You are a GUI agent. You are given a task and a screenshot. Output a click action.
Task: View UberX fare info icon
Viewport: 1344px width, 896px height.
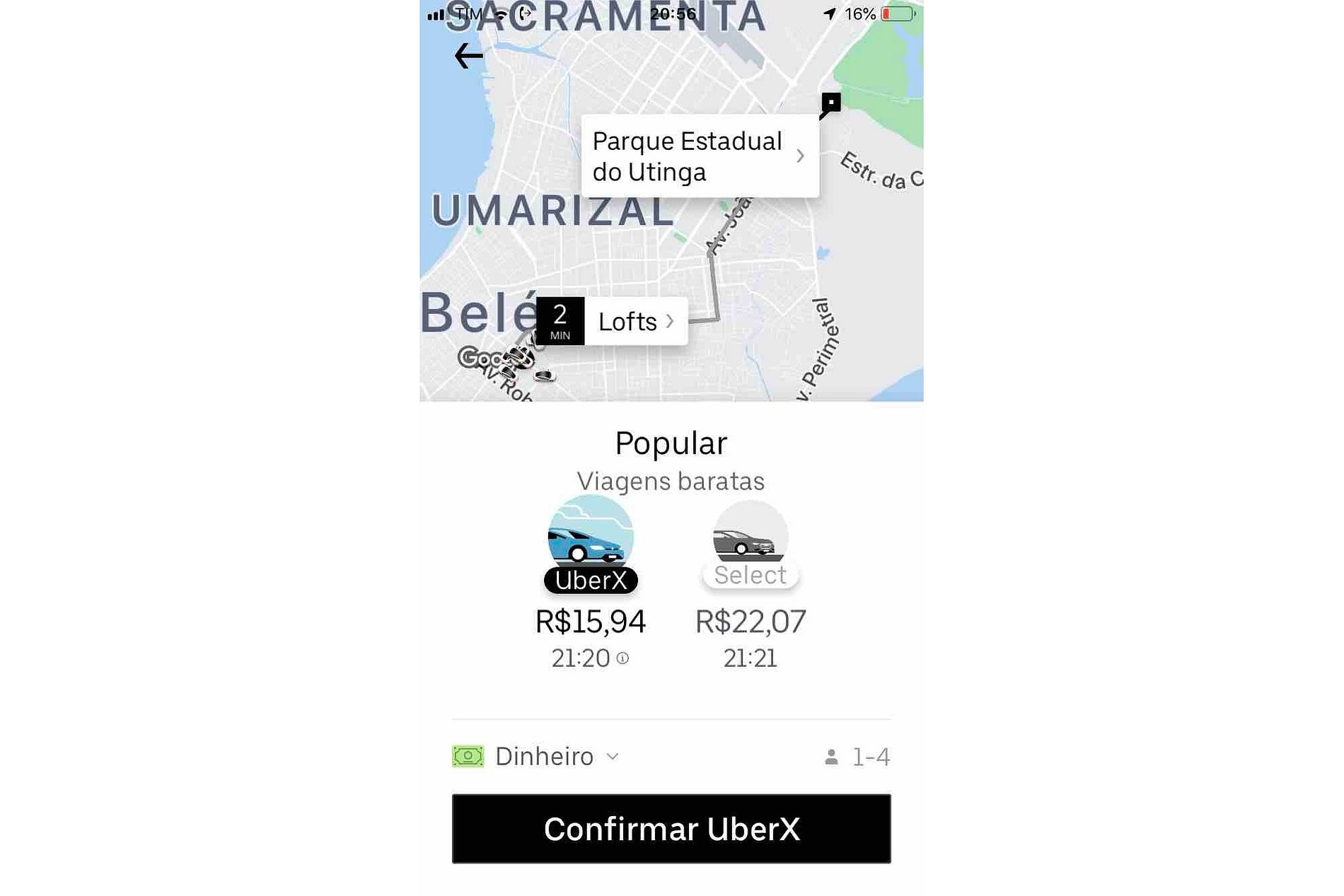[x=622, y=658]
